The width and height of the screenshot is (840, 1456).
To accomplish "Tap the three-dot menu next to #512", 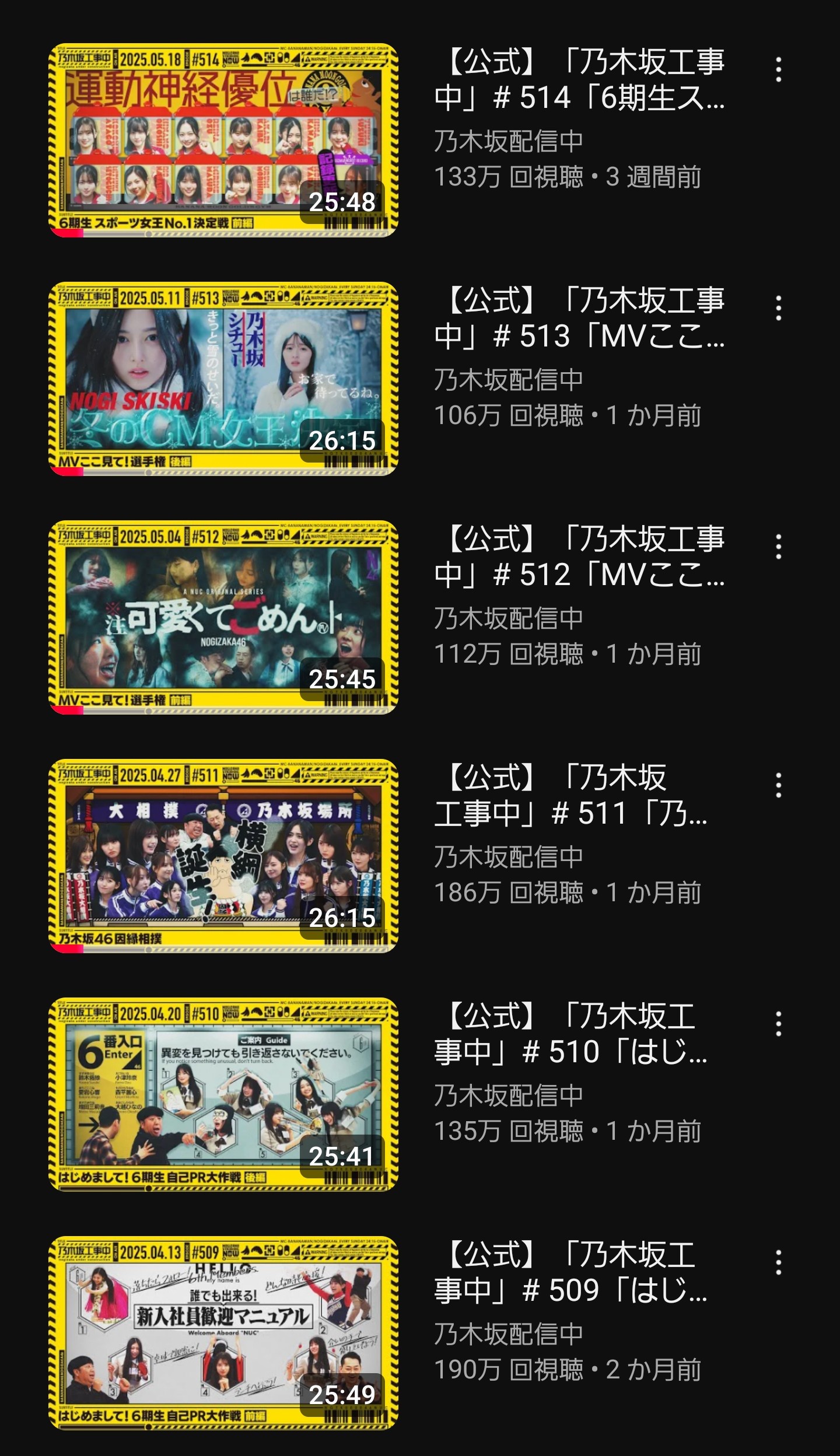I will point(778,547).
